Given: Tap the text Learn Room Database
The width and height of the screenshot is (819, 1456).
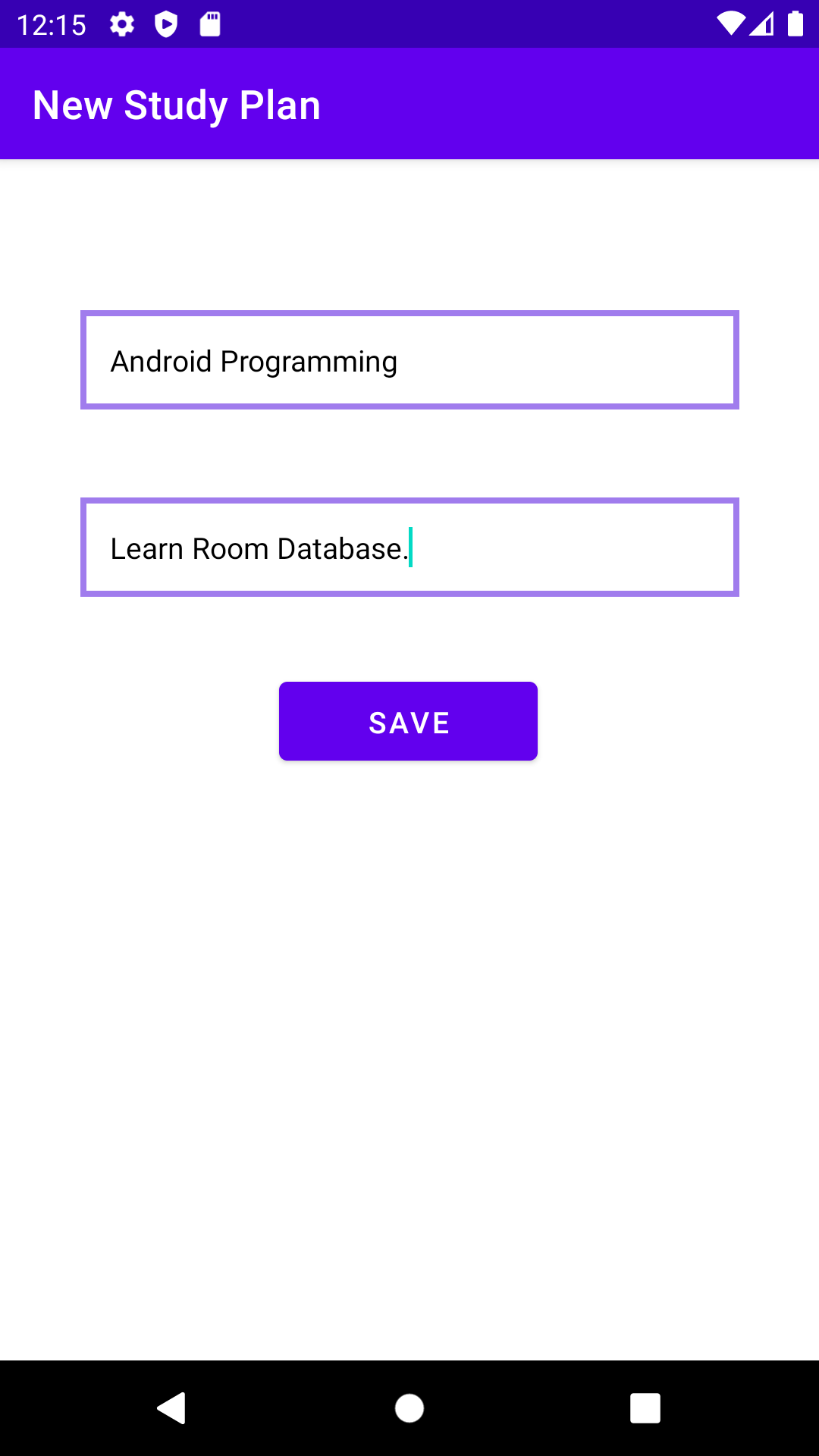Looking at the screenshot, I should tap(257, 548).
